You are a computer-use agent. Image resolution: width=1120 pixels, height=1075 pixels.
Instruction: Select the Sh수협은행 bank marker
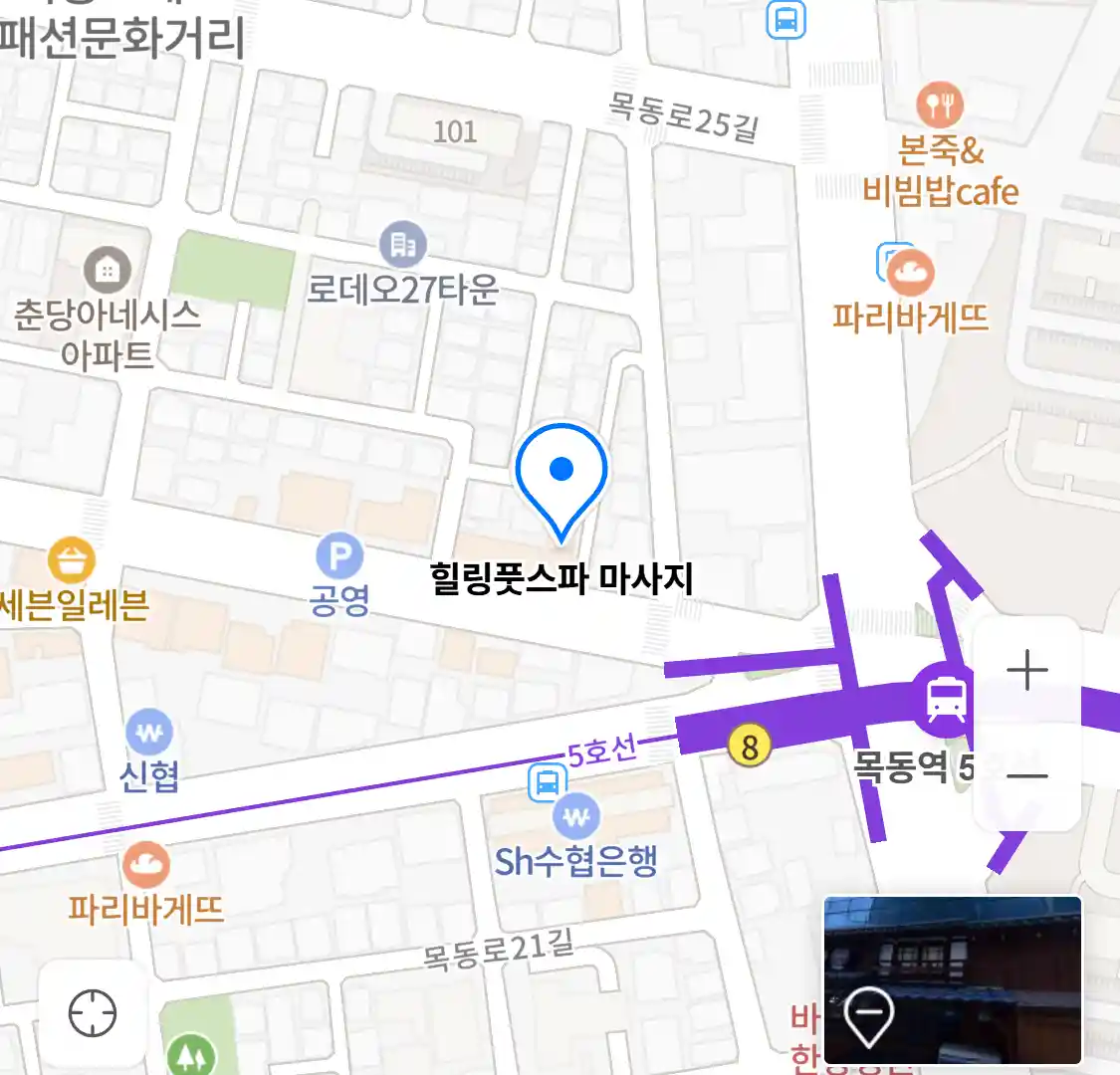tap(575, 818)
